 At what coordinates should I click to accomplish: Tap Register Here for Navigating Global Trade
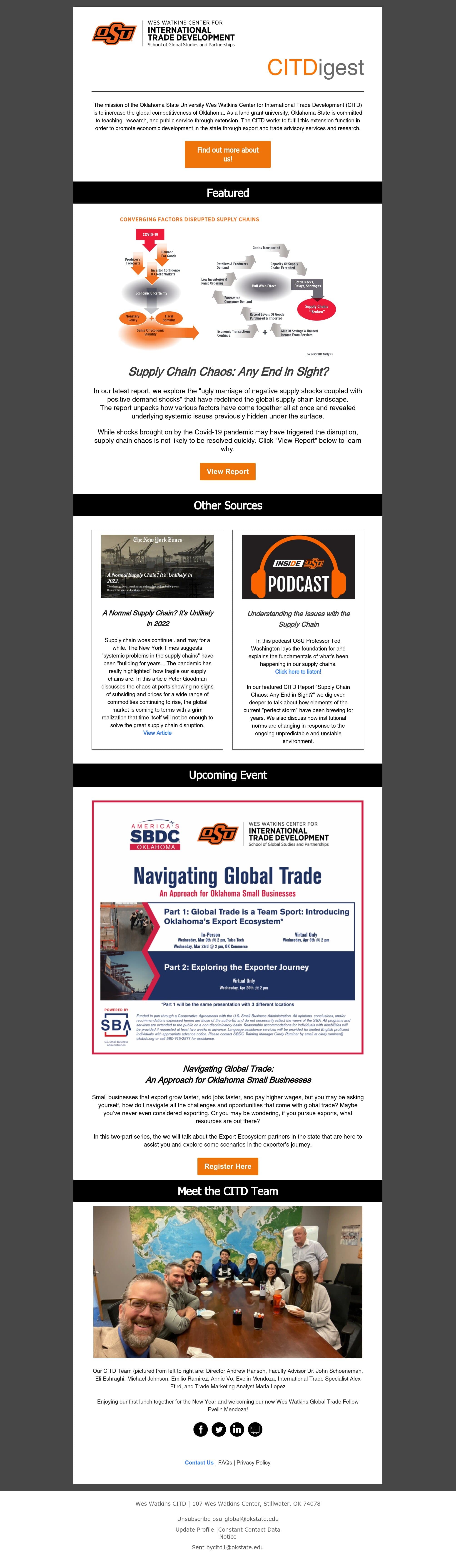click(x=227, y=1166)
